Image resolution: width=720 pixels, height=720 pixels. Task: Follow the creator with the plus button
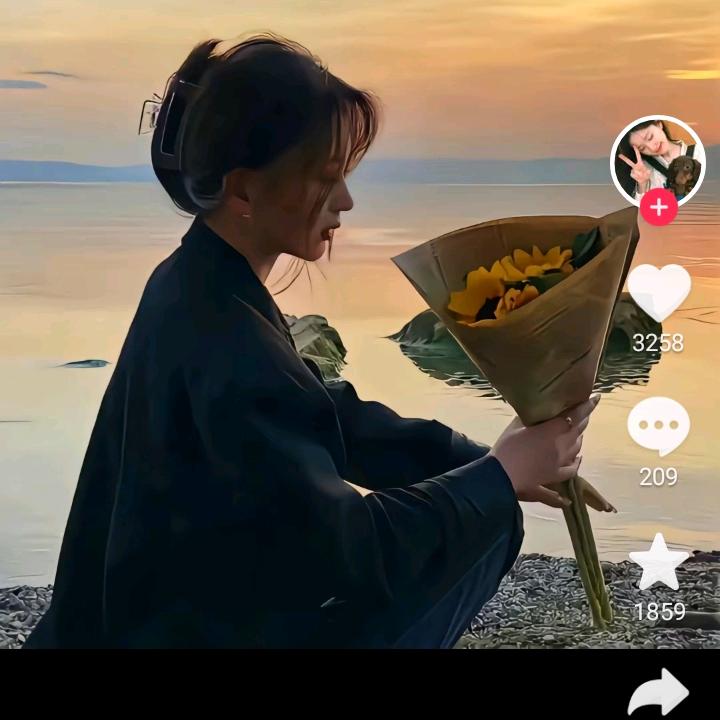click(658, 208)
